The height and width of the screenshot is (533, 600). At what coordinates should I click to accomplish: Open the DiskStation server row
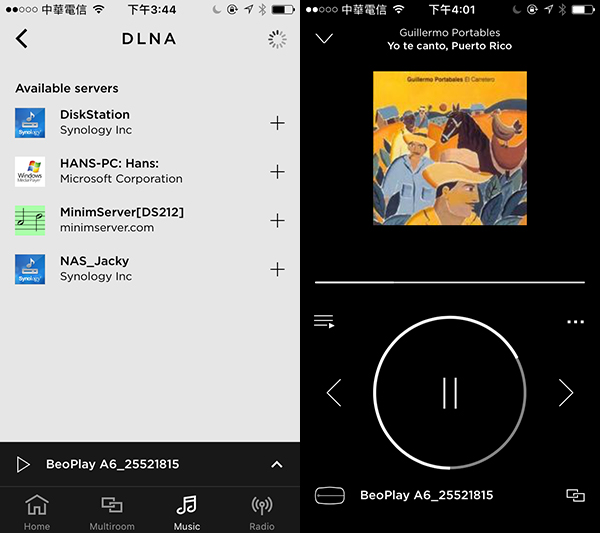[120, 122]
